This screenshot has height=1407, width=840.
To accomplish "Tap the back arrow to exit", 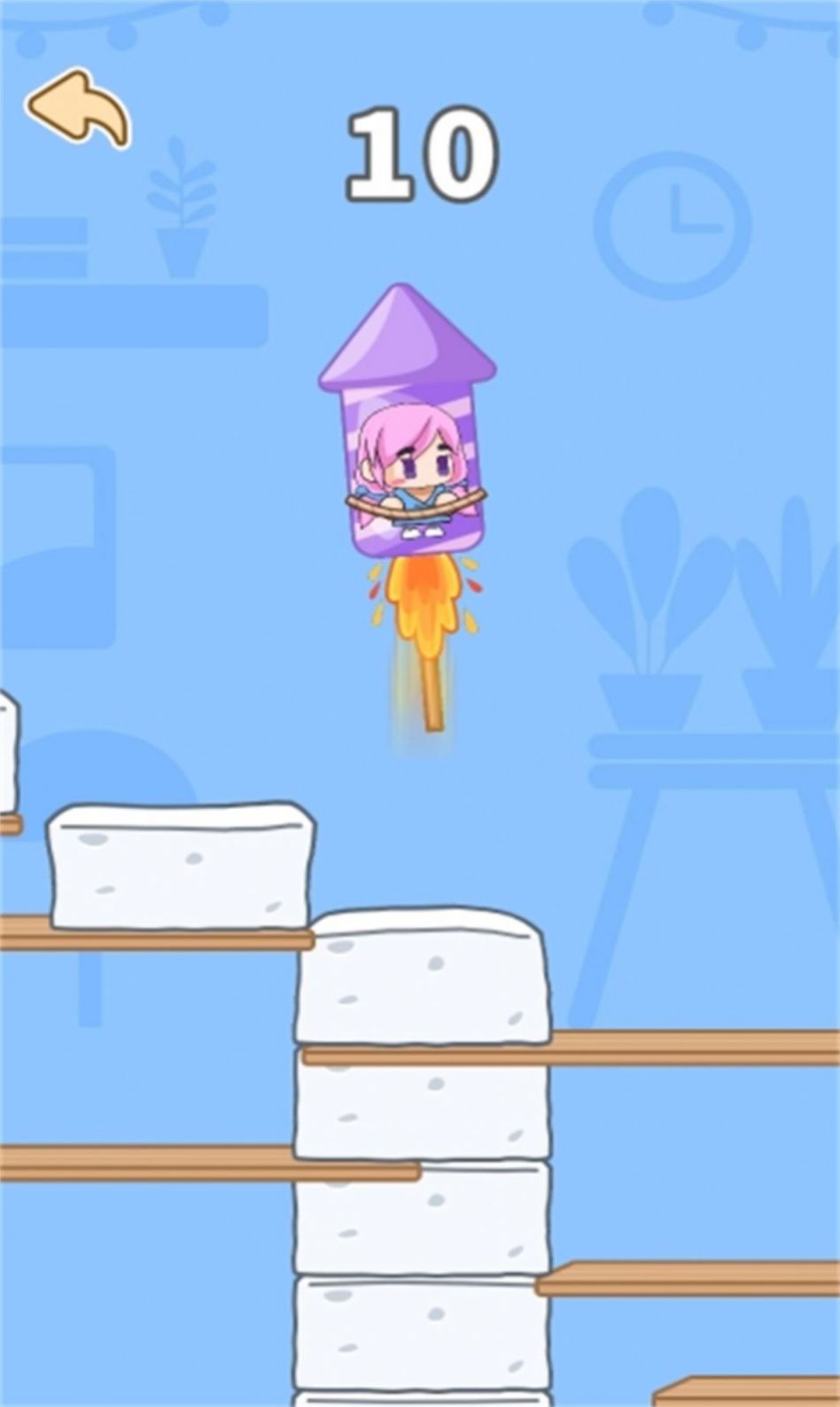I will click(x=78, y=108).
